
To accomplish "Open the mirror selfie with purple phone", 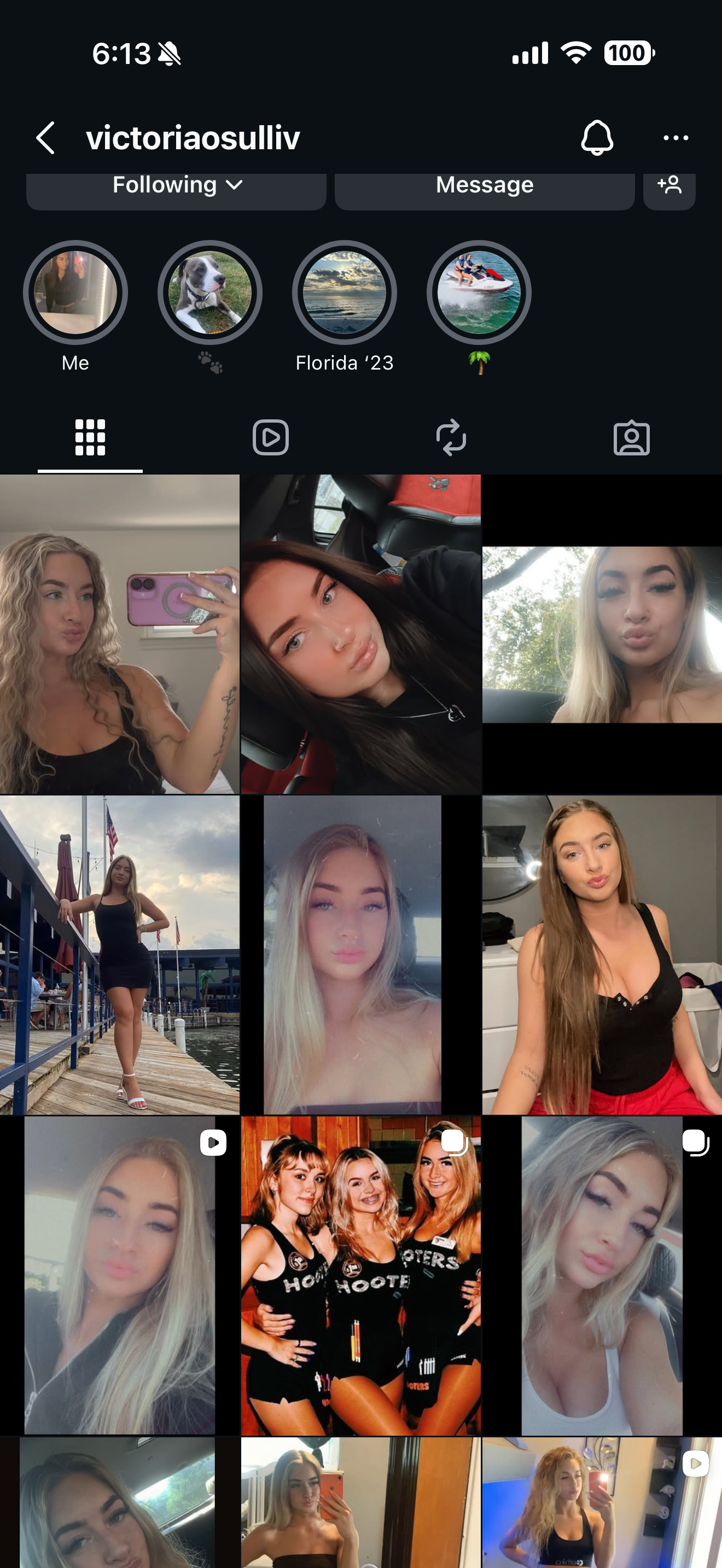I will (119, 634).
